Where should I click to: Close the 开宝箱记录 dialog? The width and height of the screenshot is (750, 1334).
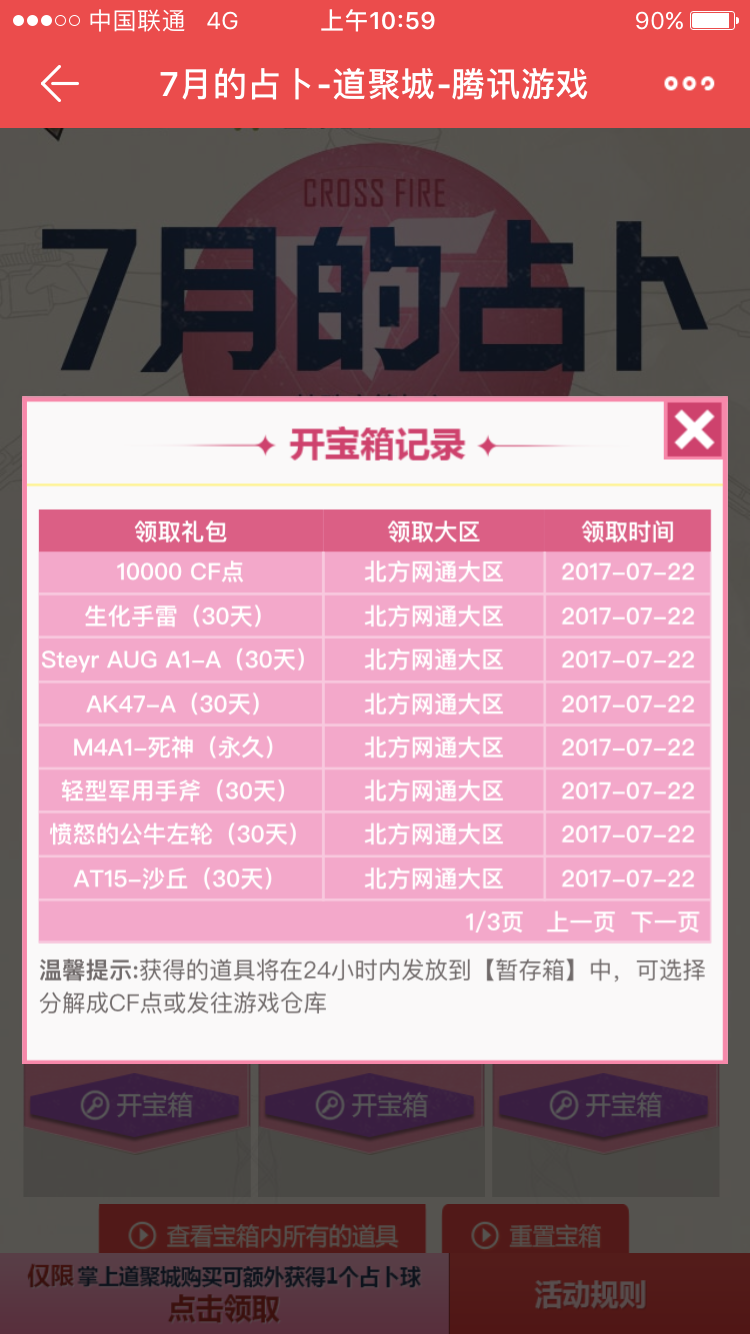(x=694, y=431)
